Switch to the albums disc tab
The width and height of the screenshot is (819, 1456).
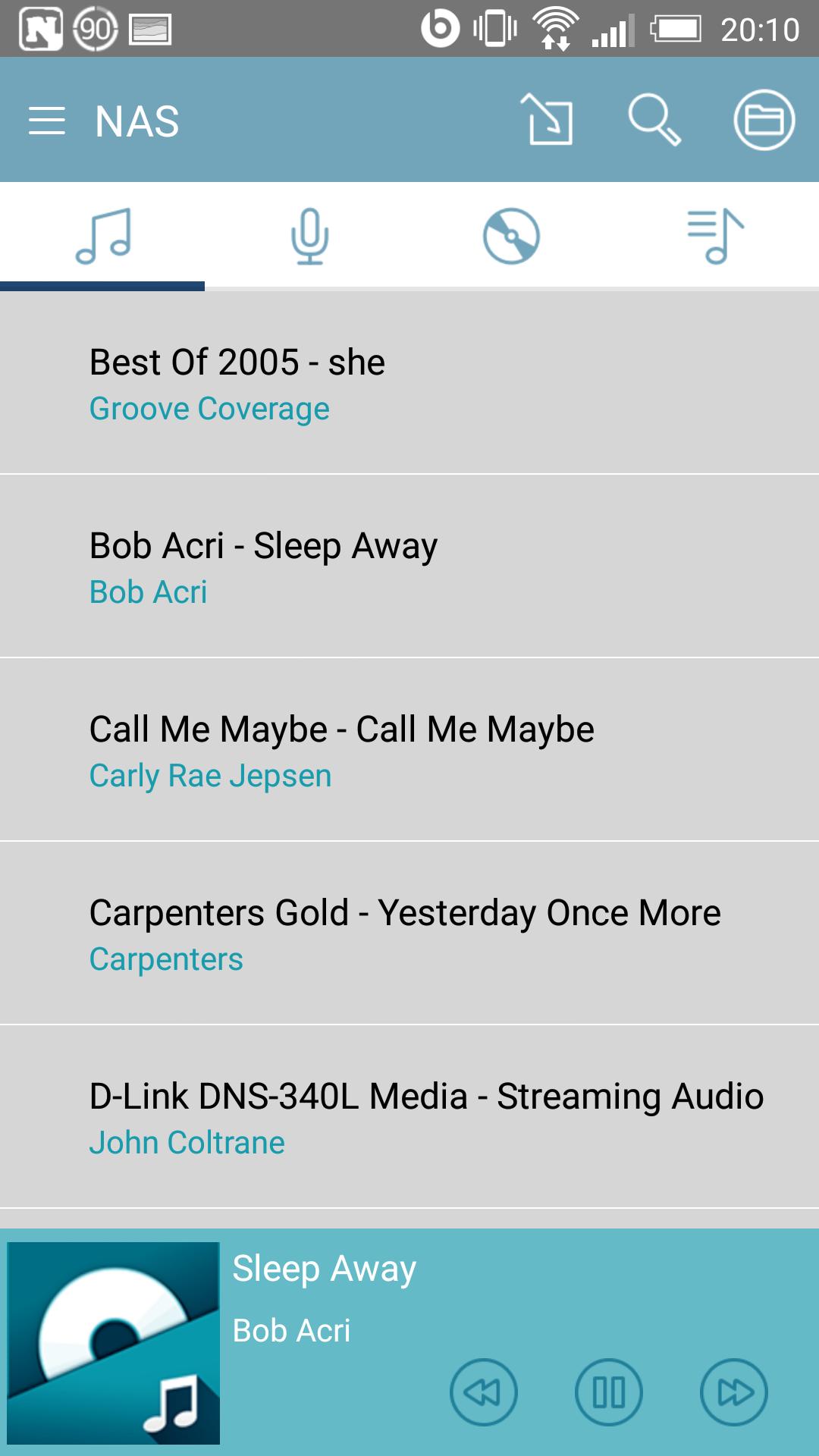(x=512, y=236)
